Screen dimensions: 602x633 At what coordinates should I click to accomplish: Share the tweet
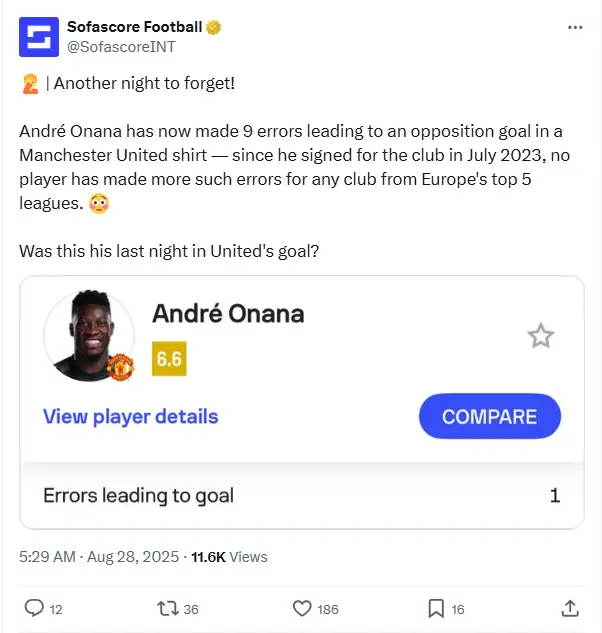pos(569,608)
